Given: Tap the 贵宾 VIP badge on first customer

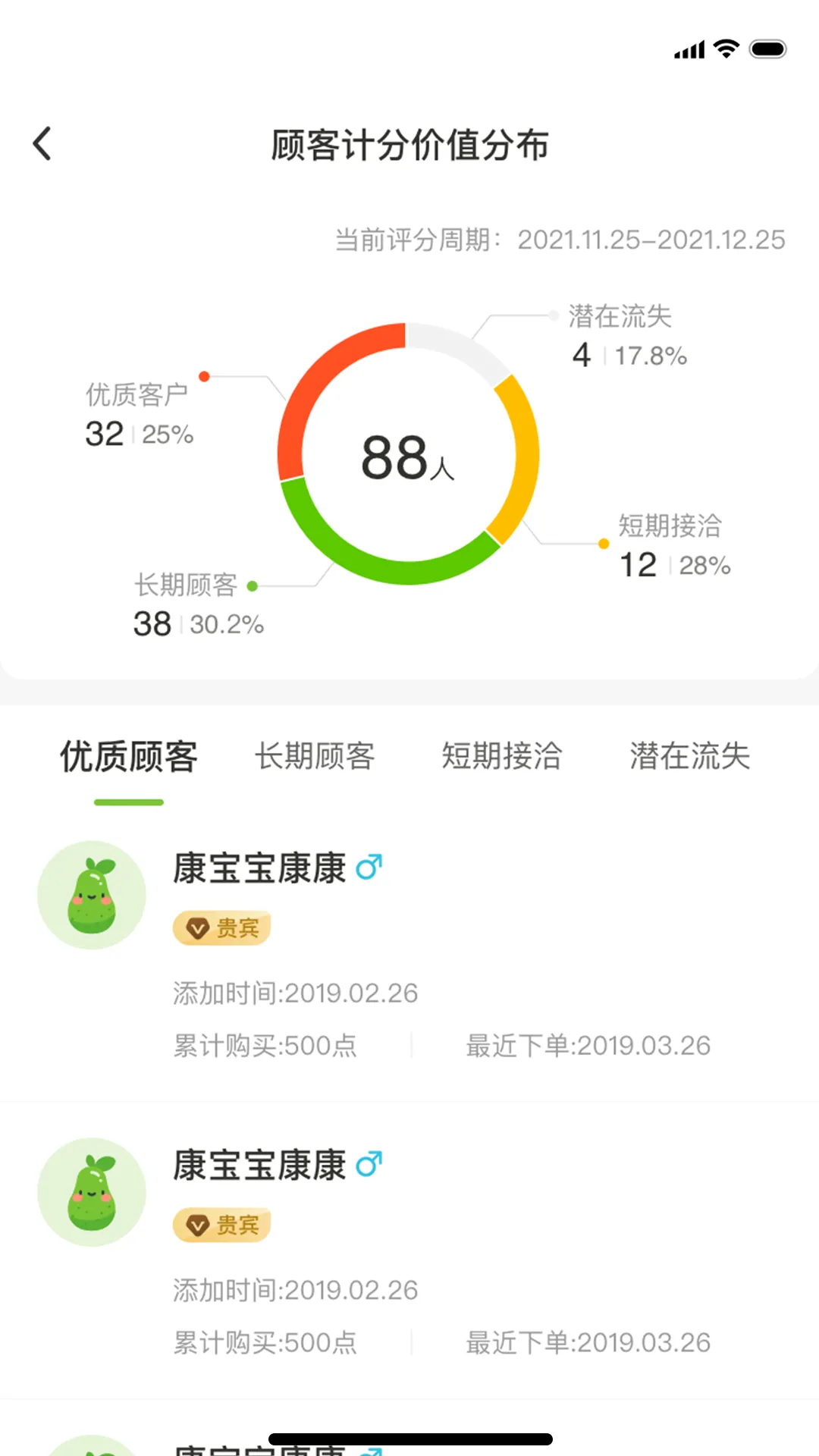Looking at the screenshot, I should 221,927.
